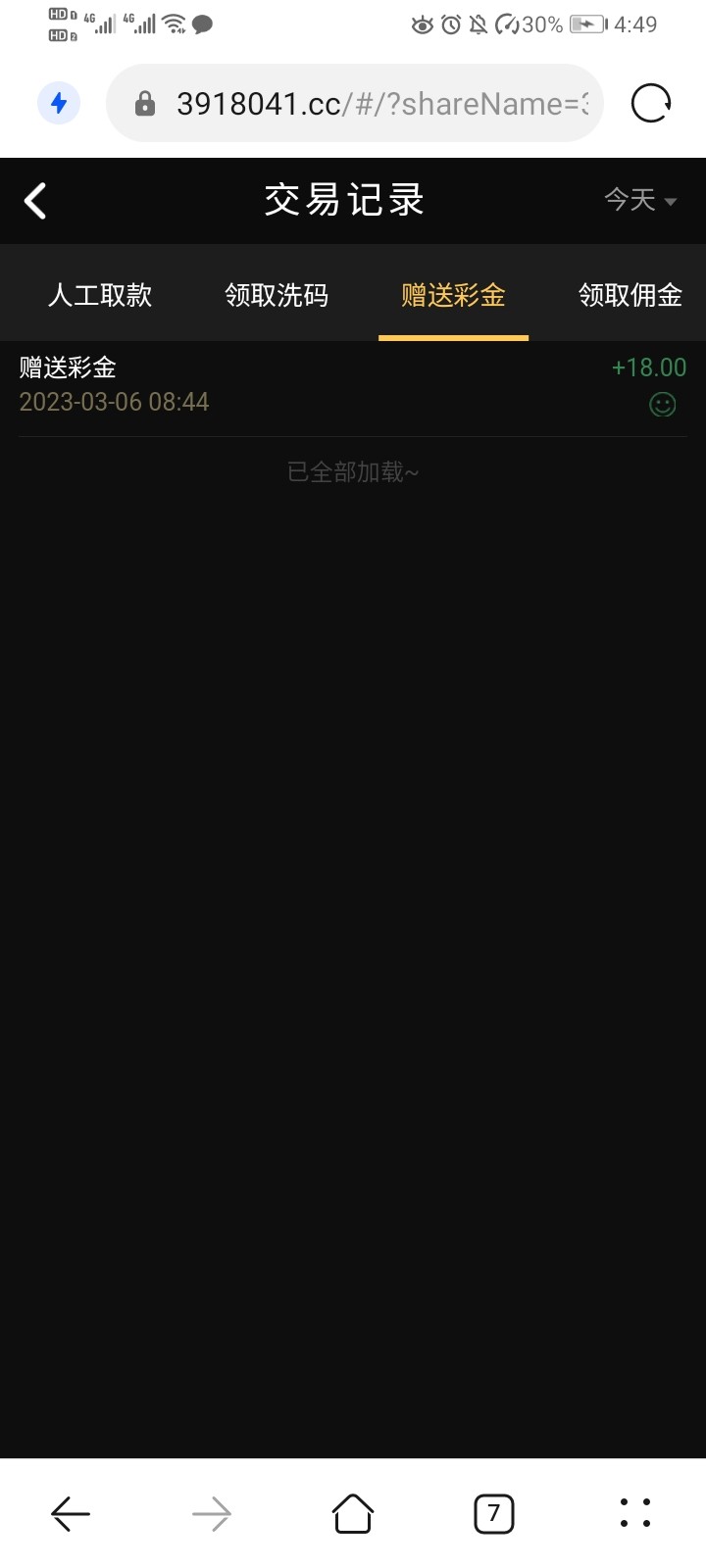Tap the browser forward navigation arrow
Viewport: 706px width, 1568px height.
[x=212, y=1513]
